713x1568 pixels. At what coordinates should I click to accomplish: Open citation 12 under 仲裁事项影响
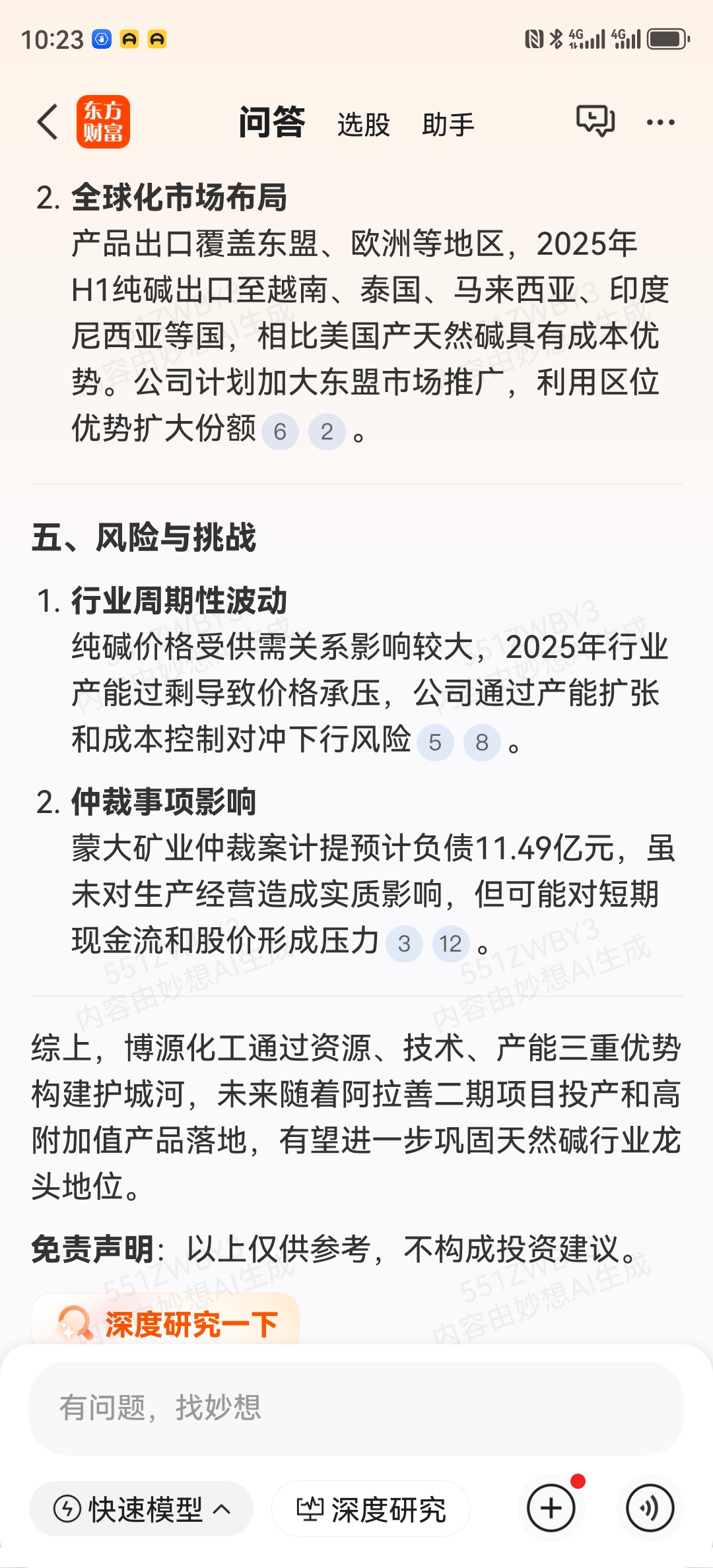click(x=451, y=944)
